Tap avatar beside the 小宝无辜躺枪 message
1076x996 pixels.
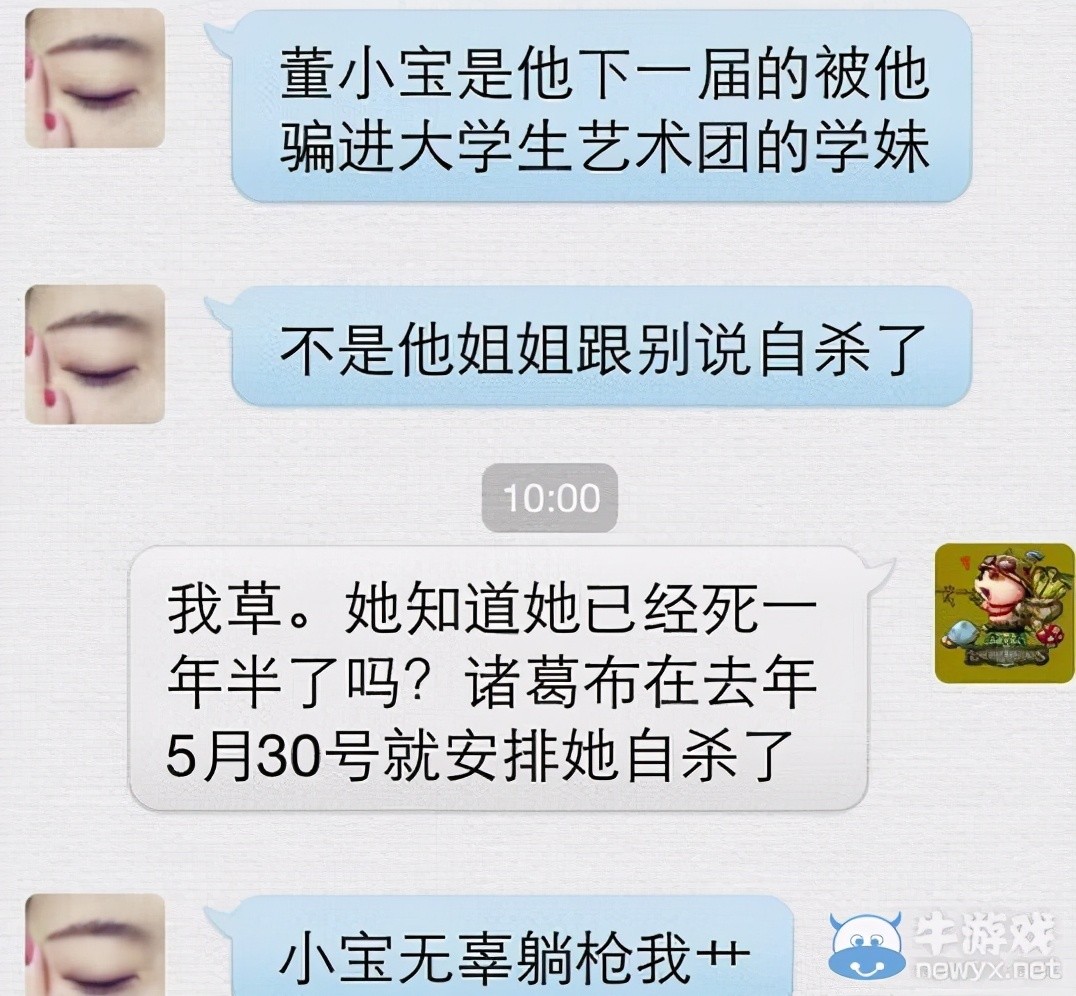coord(94,945)
